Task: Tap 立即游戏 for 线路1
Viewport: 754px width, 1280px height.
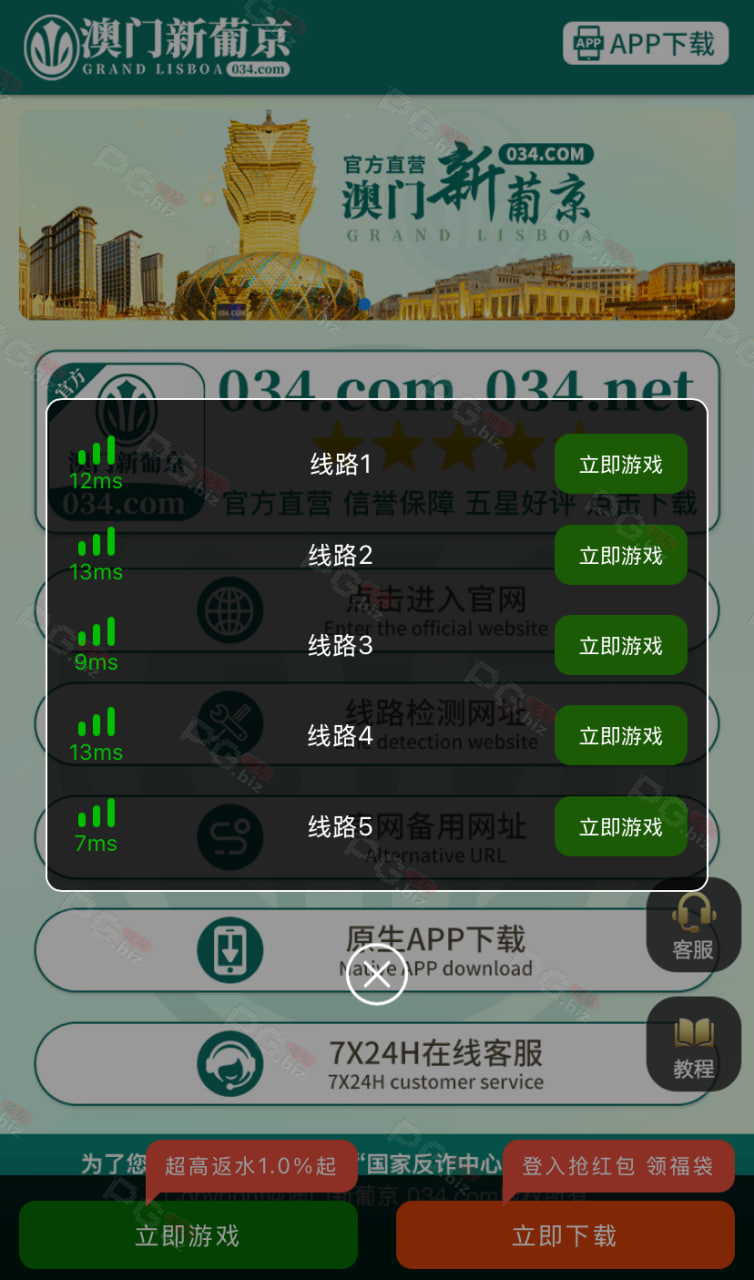Action: coord(621,465)
